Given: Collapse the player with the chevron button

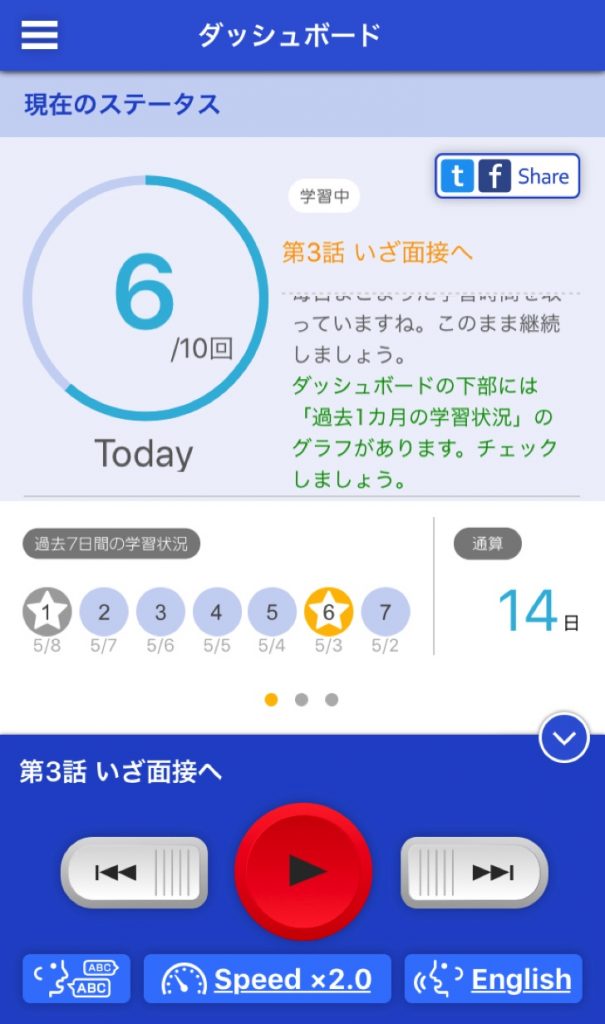Looking at the screenshot, I should 564,737.
